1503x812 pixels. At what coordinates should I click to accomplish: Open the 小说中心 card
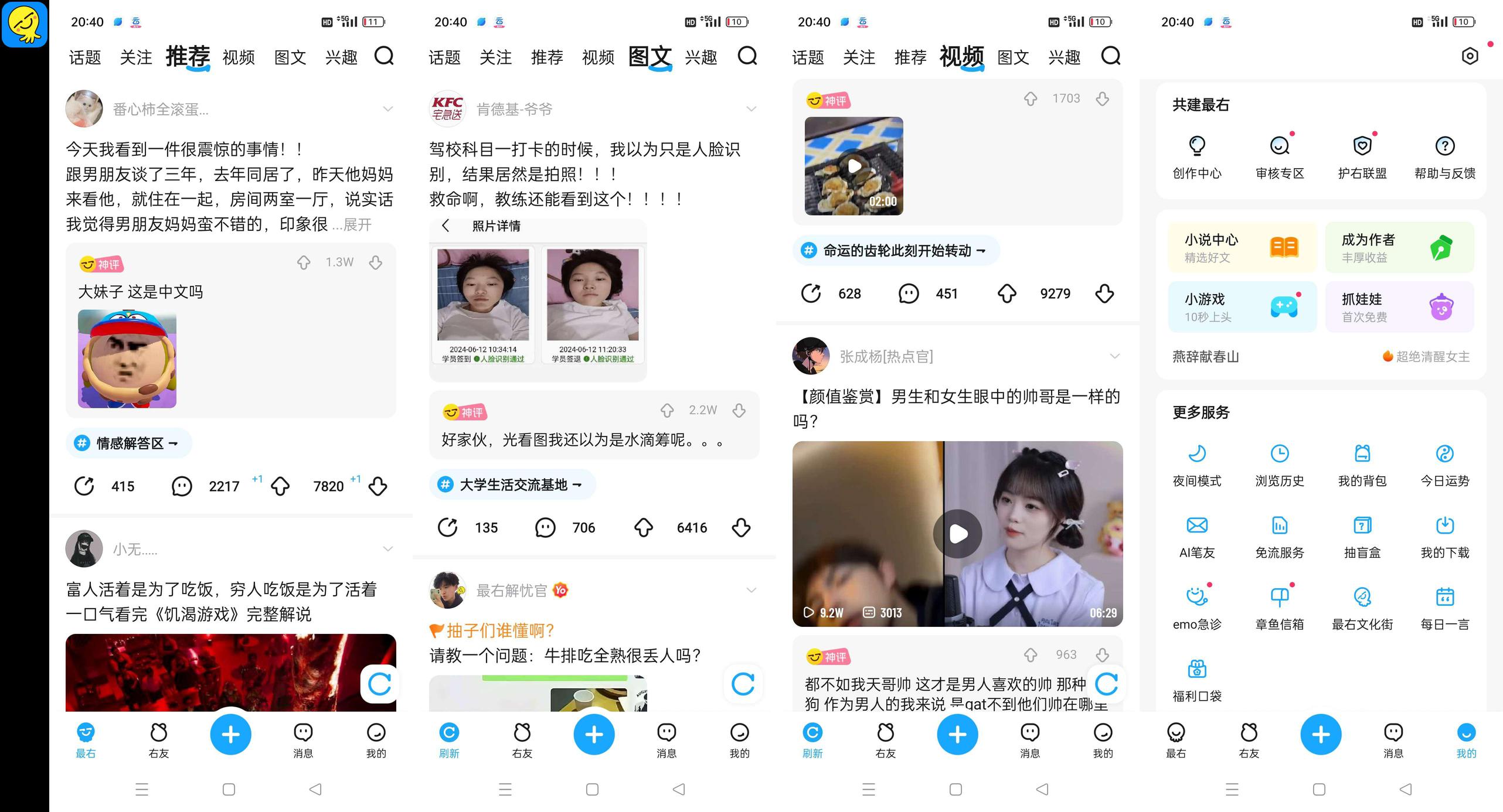[x=1242, y=247]
